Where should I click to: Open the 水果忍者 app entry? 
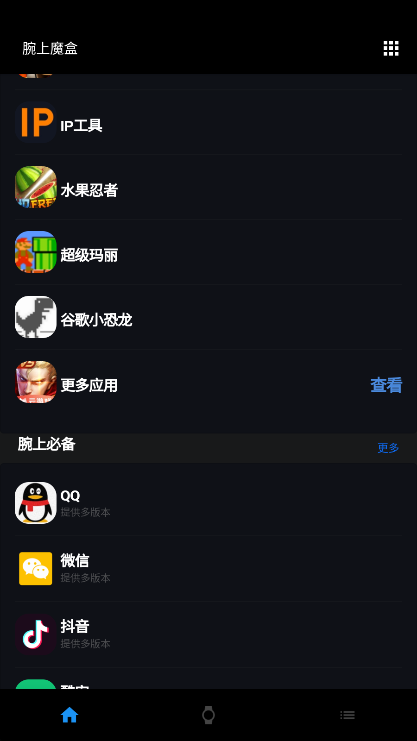coord(208,187)
